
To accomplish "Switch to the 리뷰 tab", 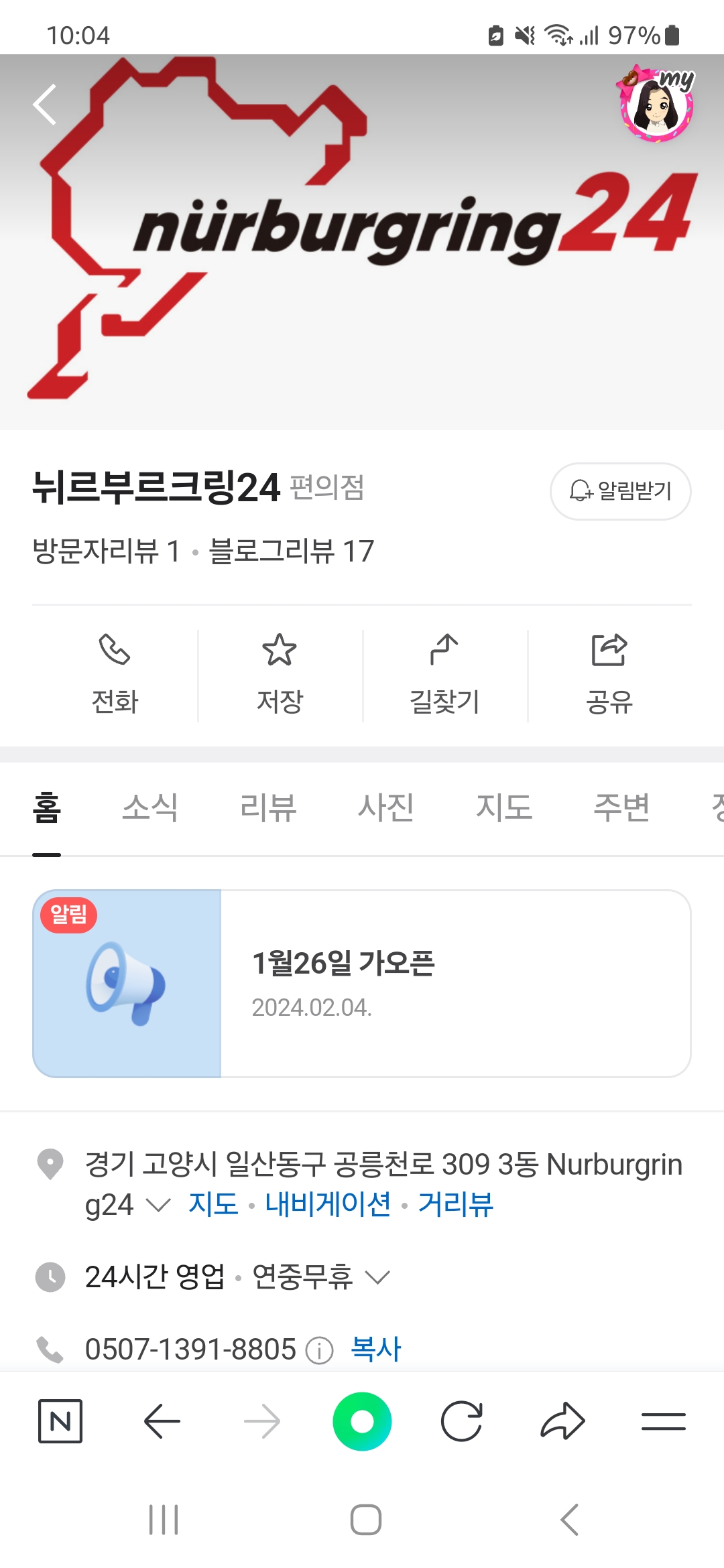I will tap(268, 807).
